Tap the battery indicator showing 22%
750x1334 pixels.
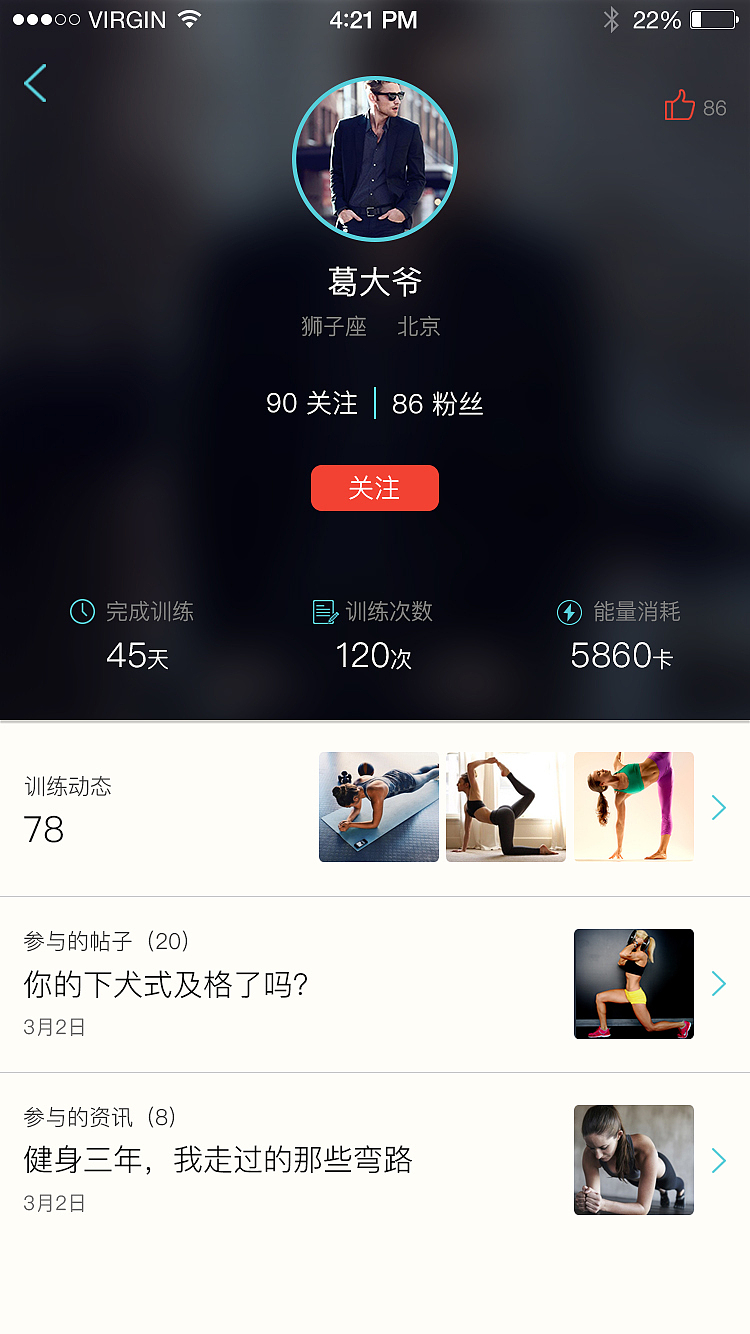tap(712, 17)
